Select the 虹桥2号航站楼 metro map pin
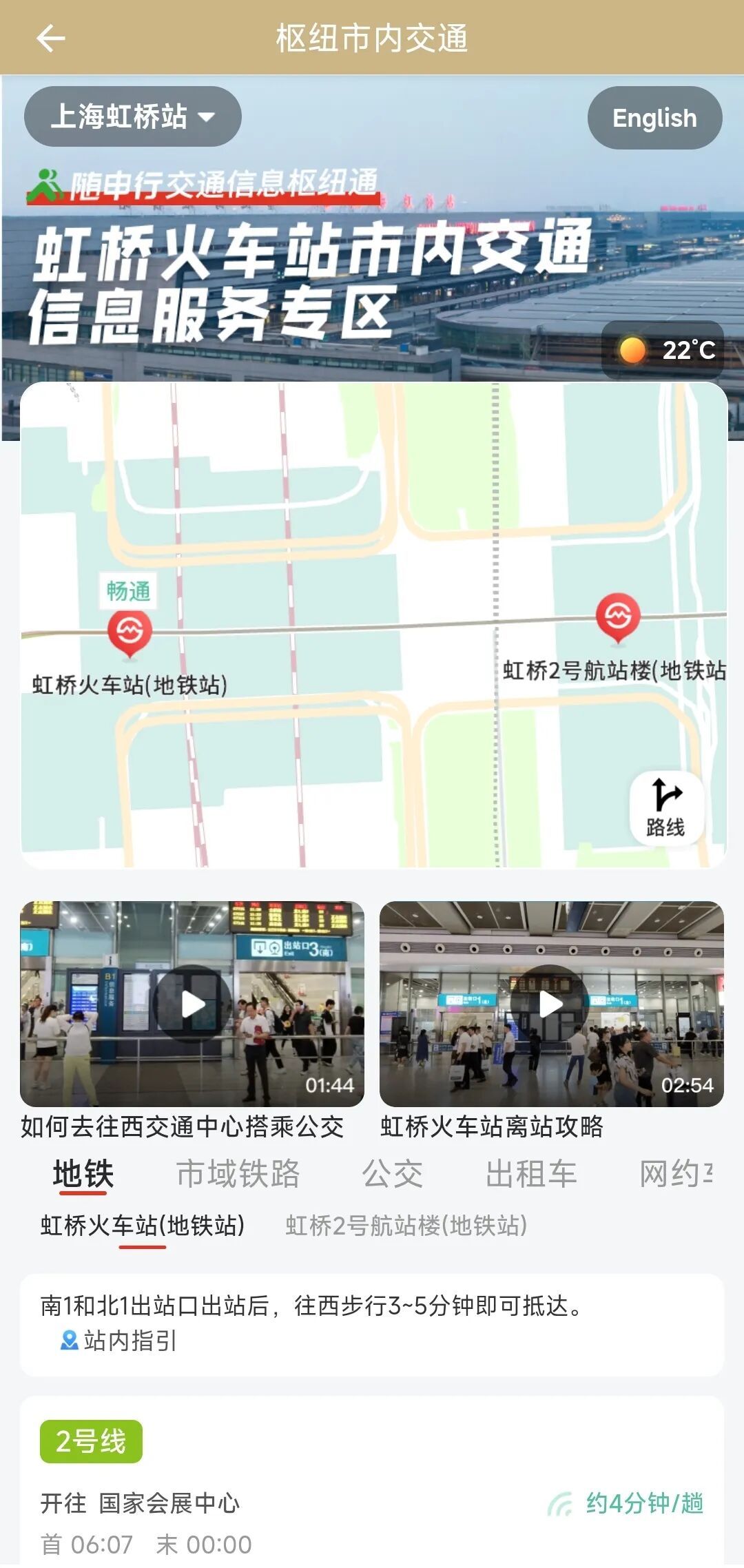The width and height of the screenshot is (744, 1568). [618, 617]
